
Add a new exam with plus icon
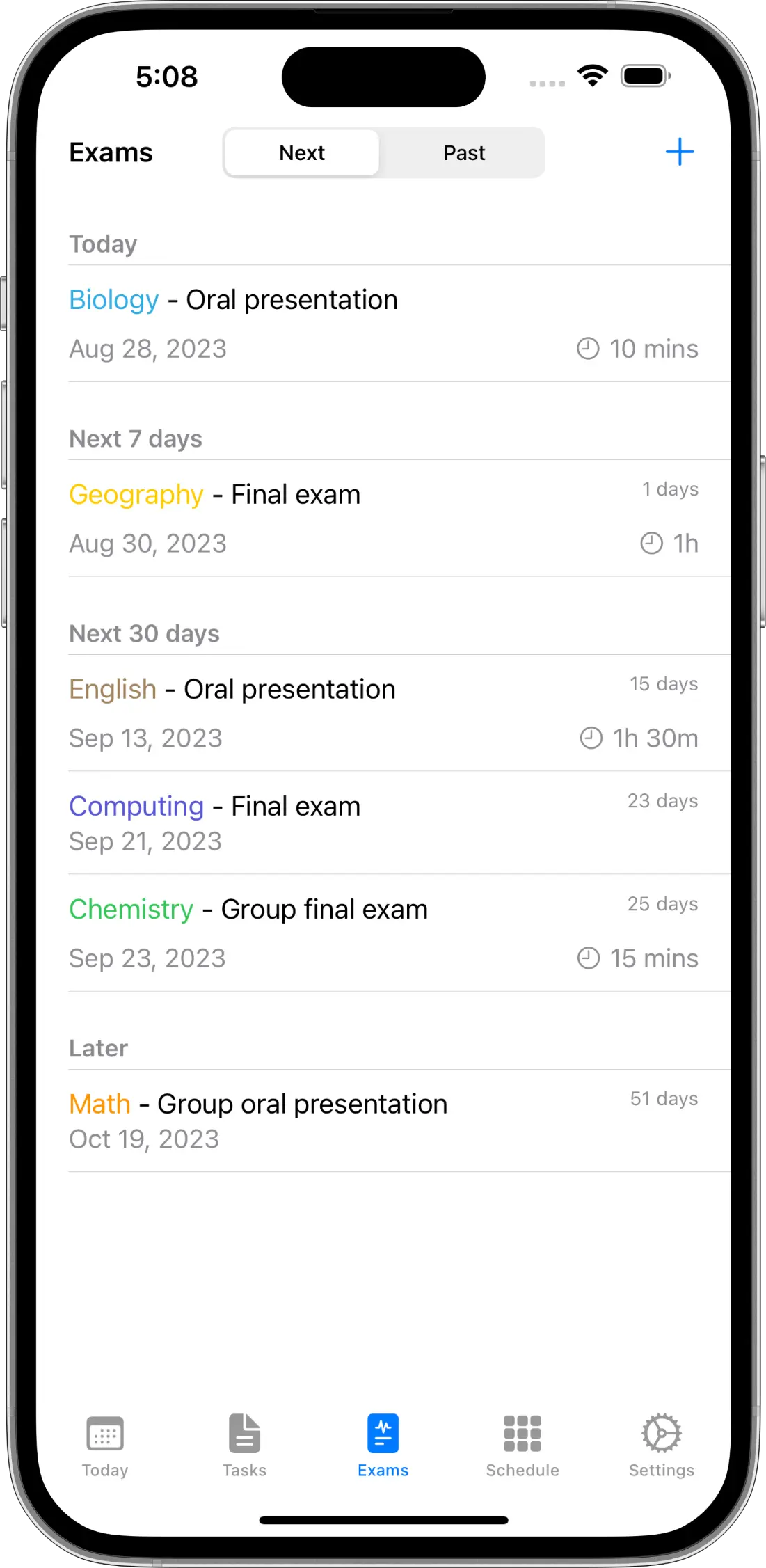[x=679, y=152]
